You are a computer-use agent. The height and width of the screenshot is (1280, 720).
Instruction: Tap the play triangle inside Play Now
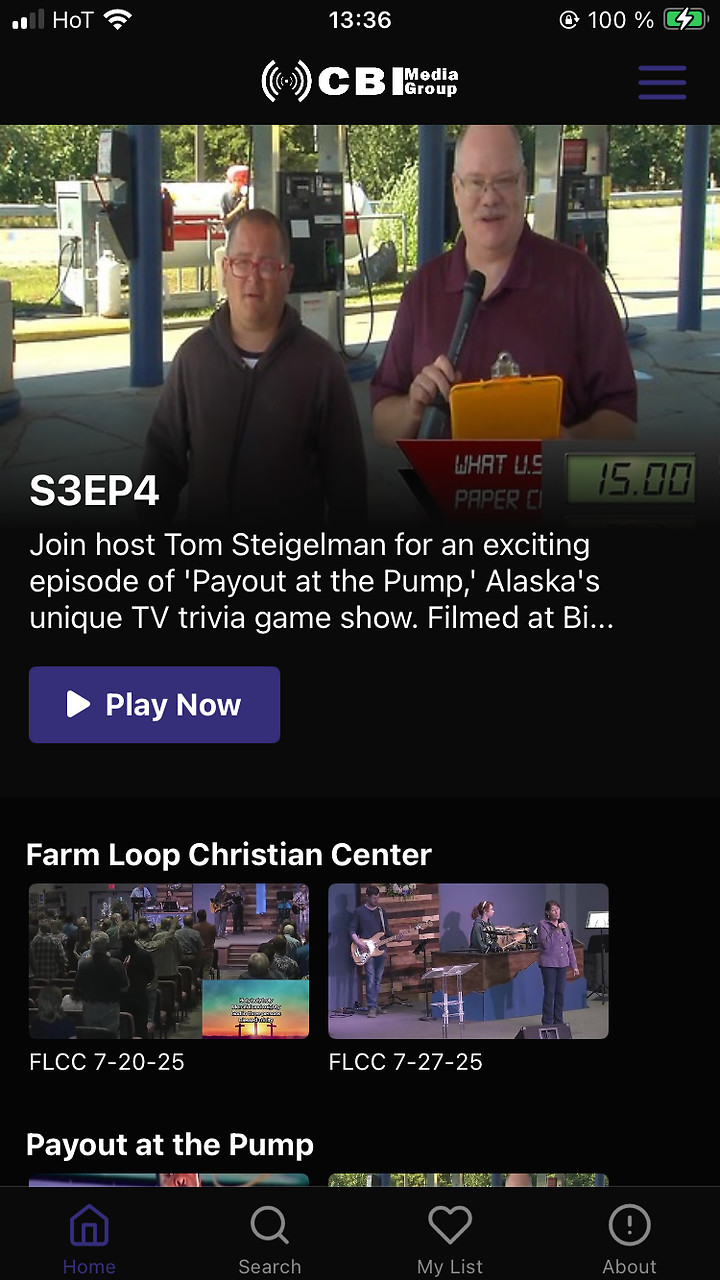78,704
